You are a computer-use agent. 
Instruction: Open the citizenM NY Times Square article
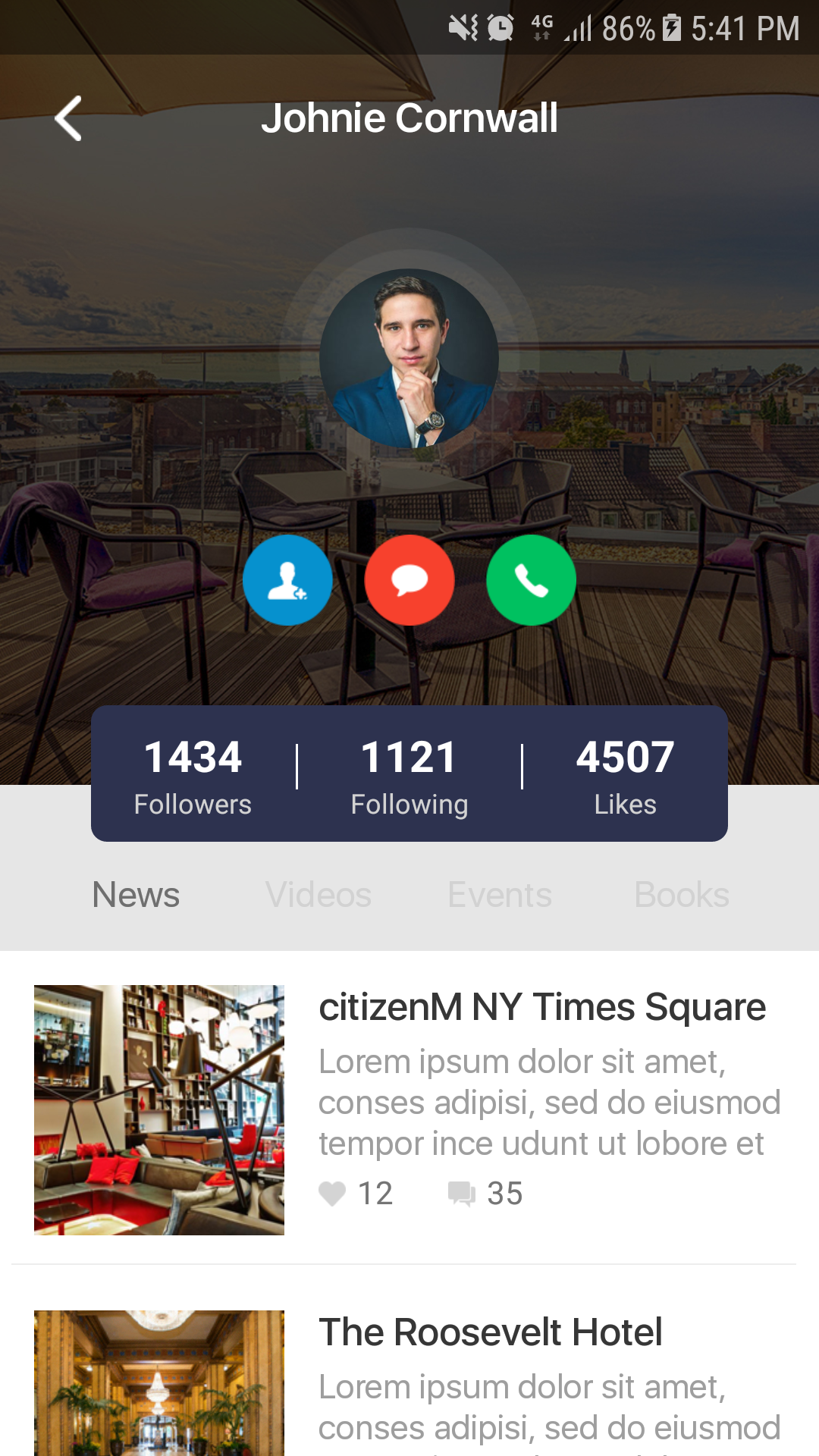pyautogui.click(x=542, y=1008)
